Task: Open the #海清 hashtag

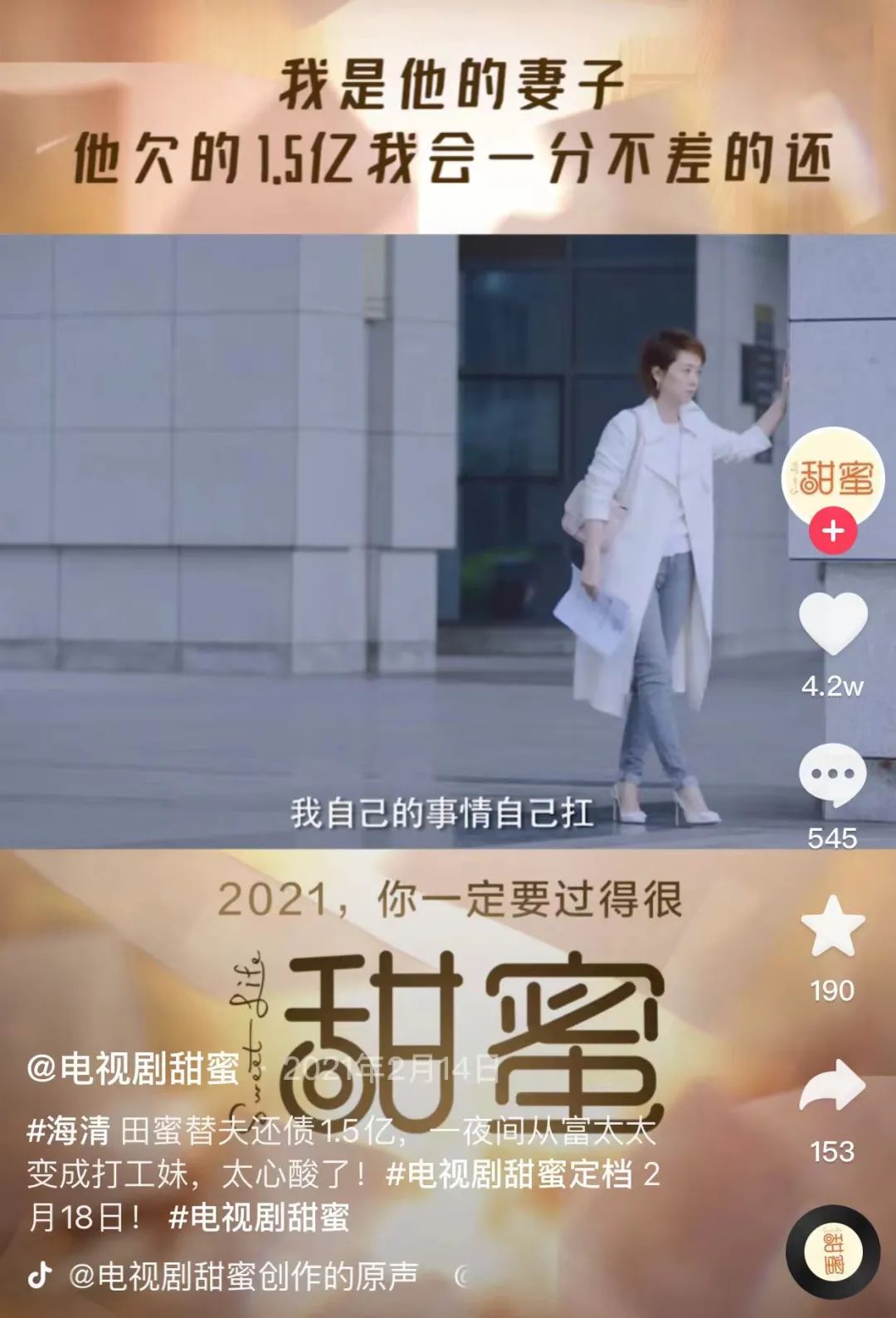Action: point(68,1130)
